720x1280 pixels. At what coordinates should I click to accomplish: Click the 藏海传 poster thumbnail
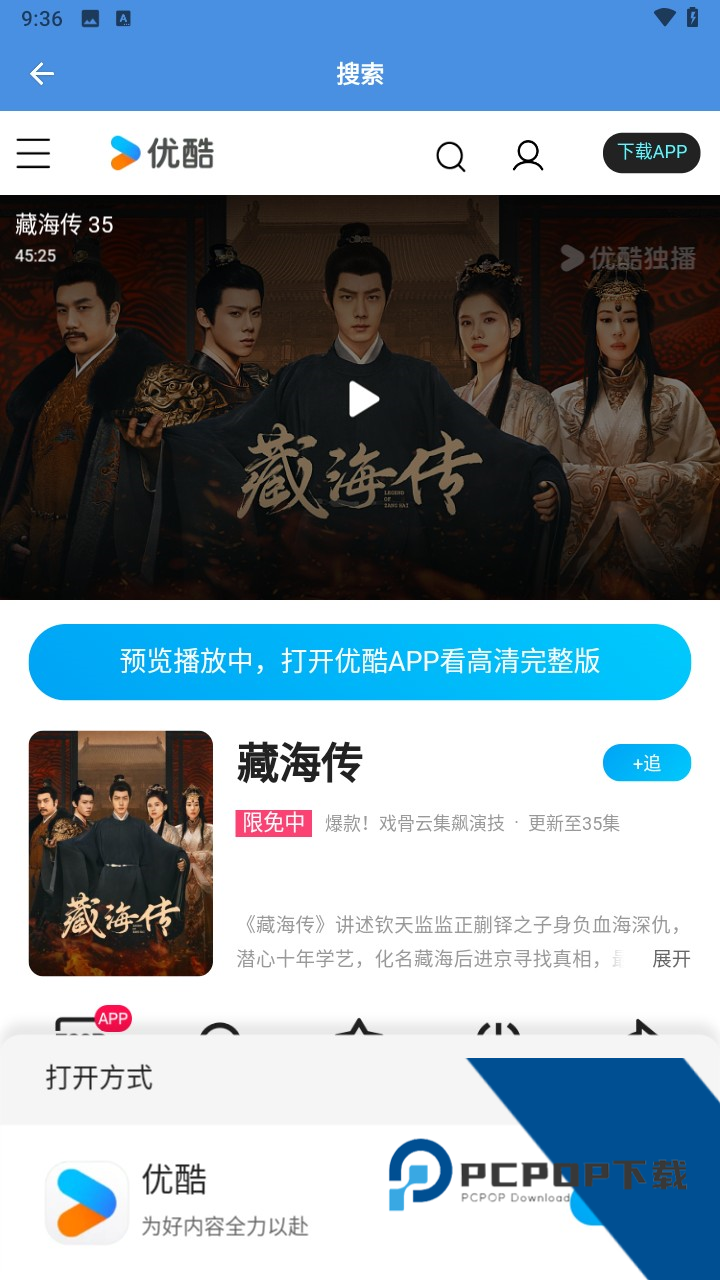coord(120,852)
